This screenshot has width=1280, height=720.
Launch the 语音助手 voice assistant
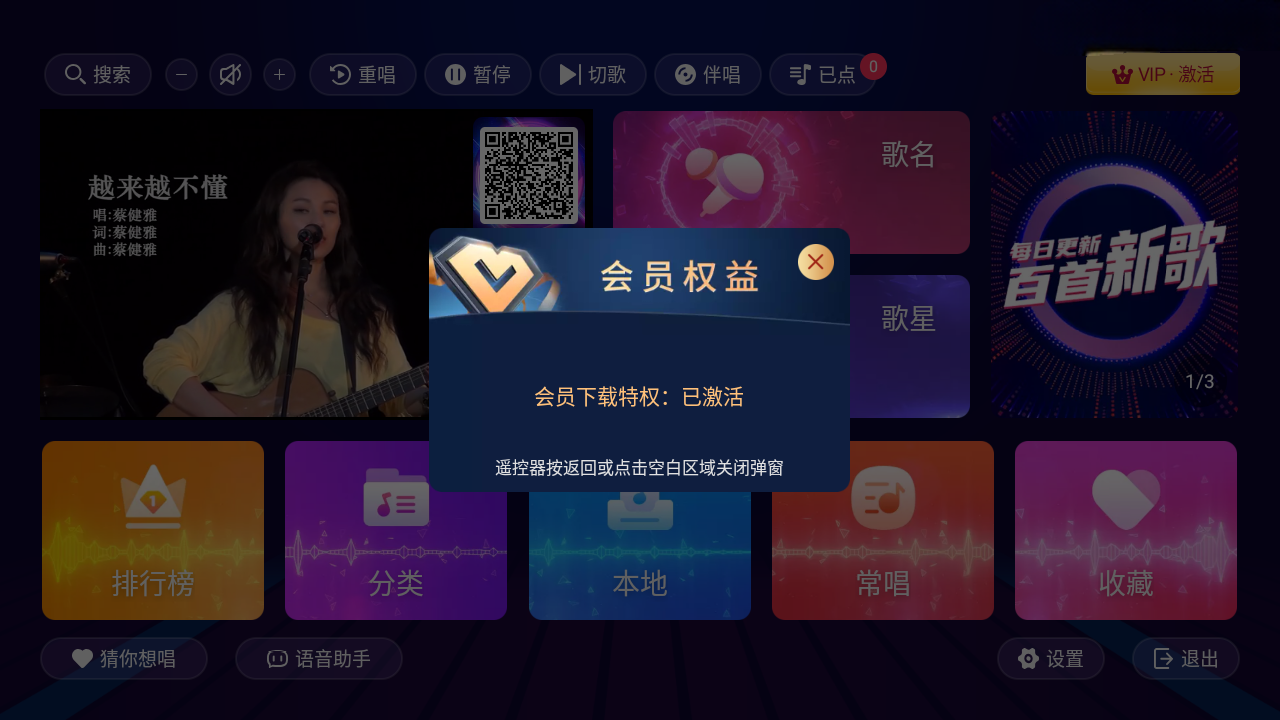click(319, 659)
